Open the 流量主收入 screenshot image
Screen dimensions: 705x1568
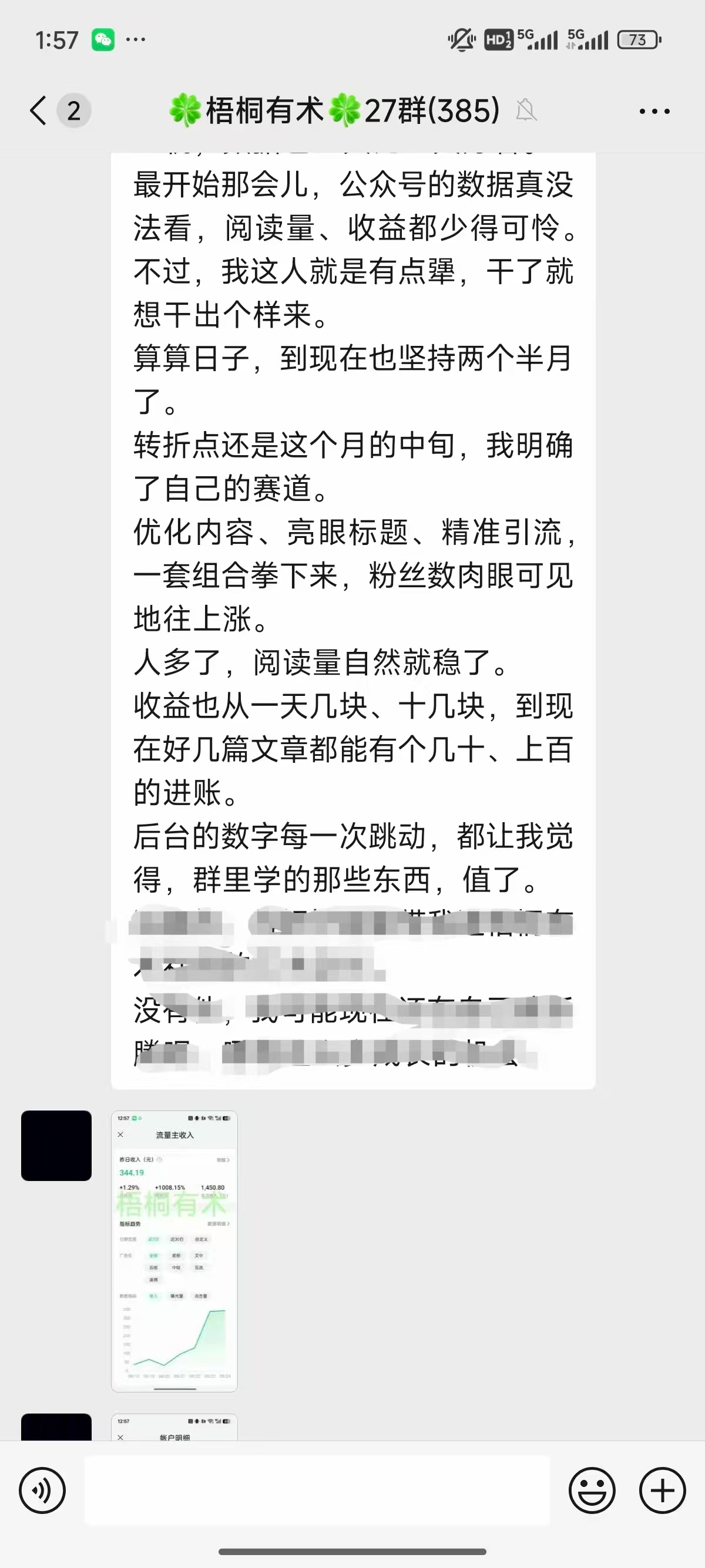click(174, 1251)
